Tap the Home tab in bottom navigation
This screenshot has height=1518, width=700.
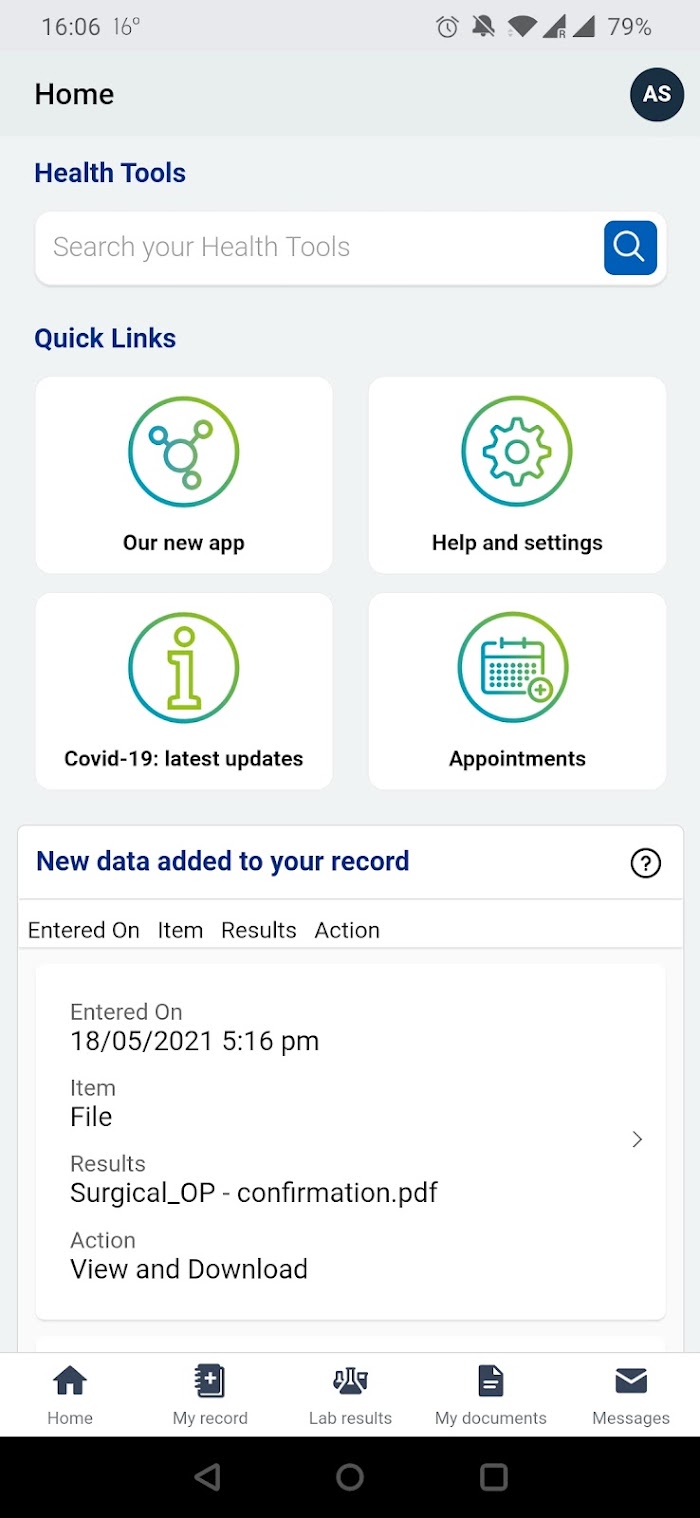coord(70,1395)
